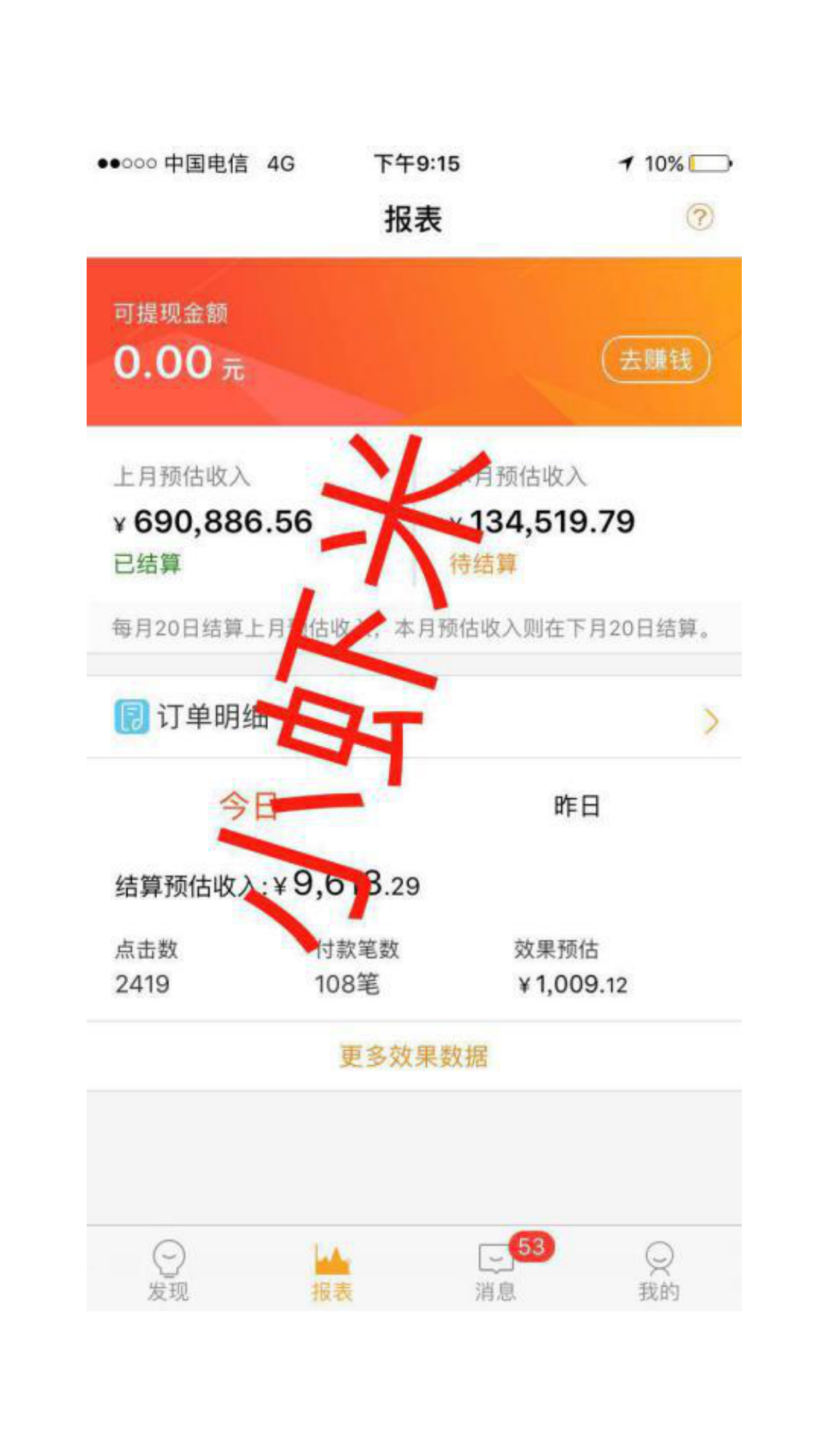This screenshot has width=819, height=1456.
Task: Open the 报表 bottom tab
Action: click(332, 1270)
